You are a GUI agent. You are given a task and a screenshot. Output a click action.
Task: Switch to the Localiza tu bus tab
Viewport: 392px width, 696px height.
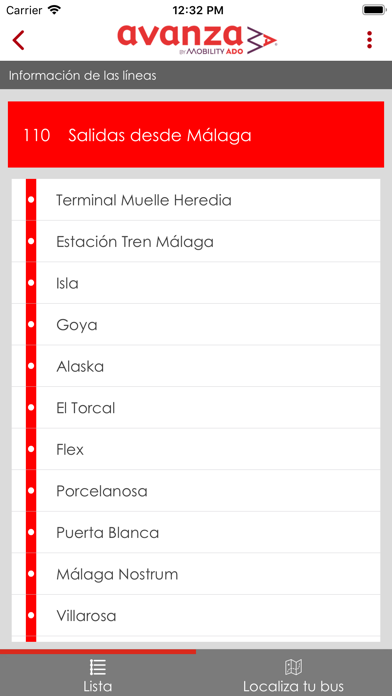(293, 674)
